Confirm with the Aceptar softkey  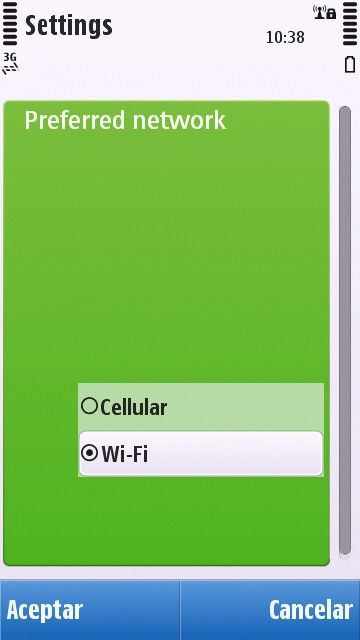(x=90, y=610)
